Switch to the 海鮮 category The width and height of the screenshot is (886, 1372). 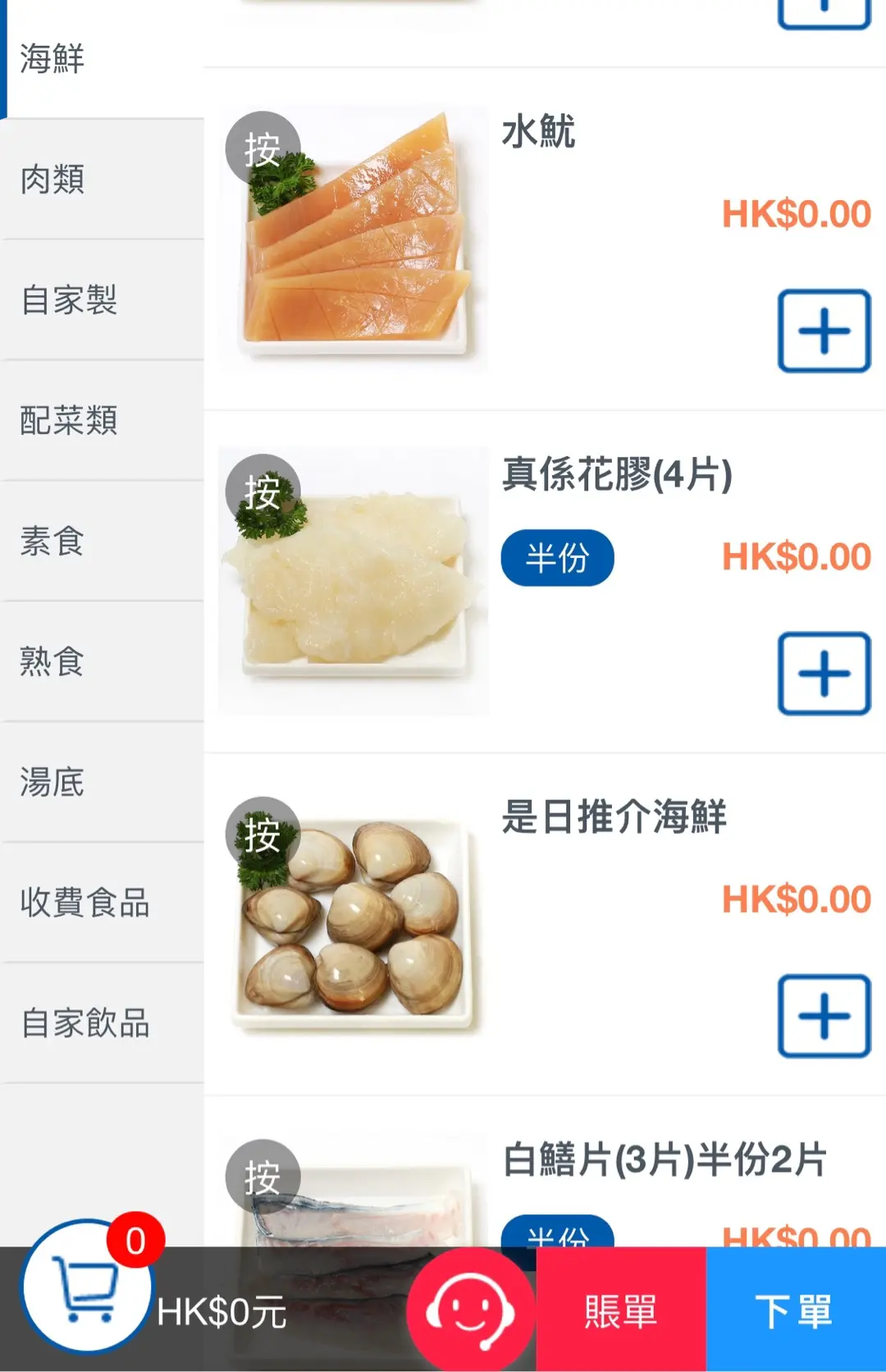[x=102, y=59]
